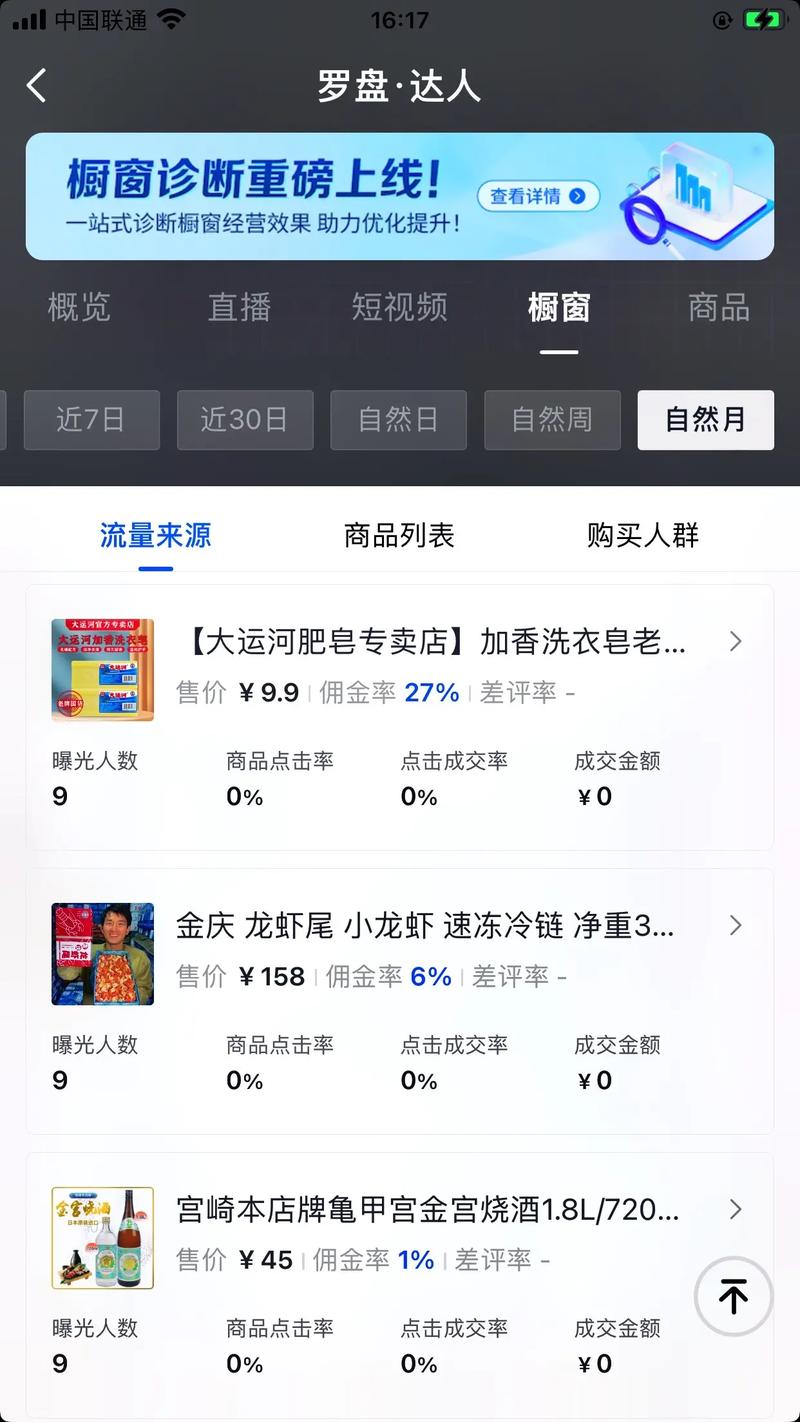Select the 自然月 filter chip
800x1422 pixels.
click(x=706, y=420)
